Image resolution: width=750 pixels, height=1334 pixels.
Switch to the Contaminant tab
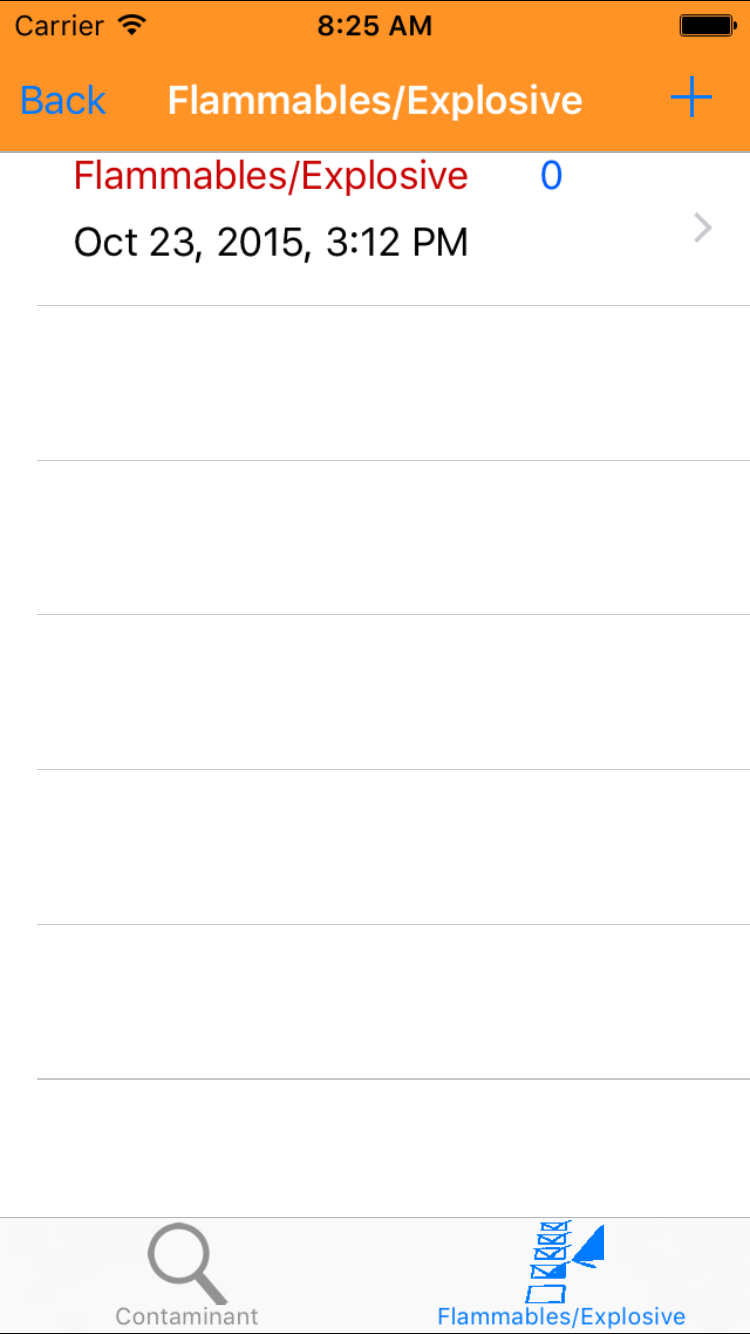coord(187,1276)
